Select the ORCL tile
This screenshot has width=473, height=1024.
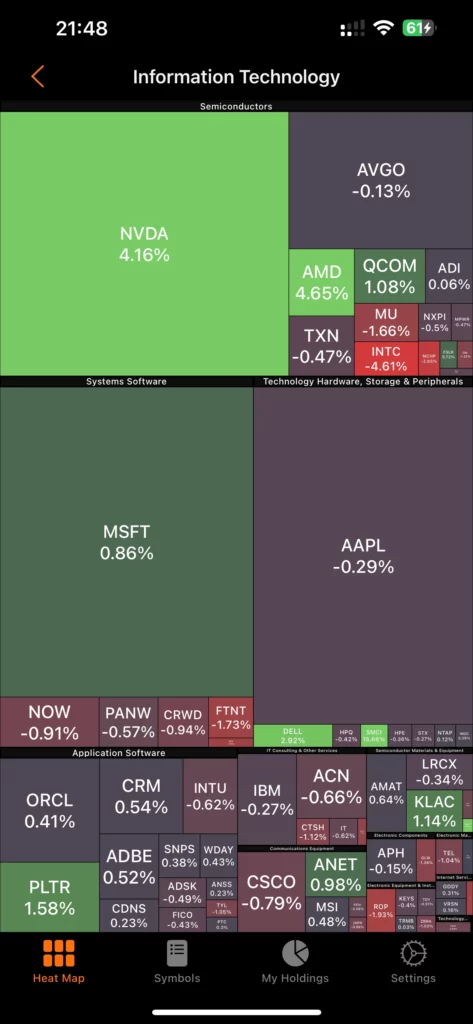(x=50, y=810)
